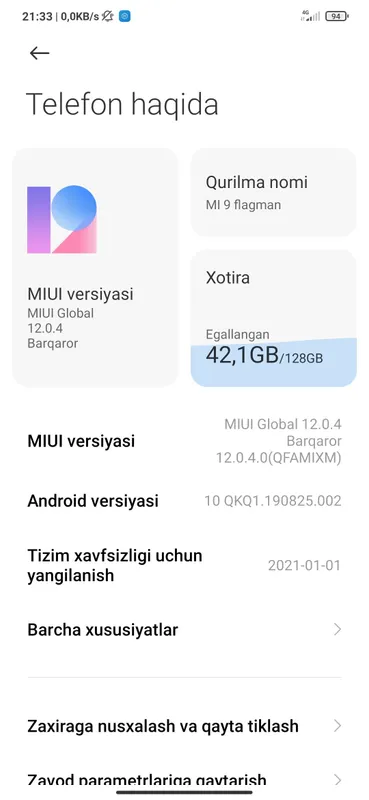Tap the MIUI versiyasi row showing 12.0.4.0(QFAMIXM)

pos(184,441)
